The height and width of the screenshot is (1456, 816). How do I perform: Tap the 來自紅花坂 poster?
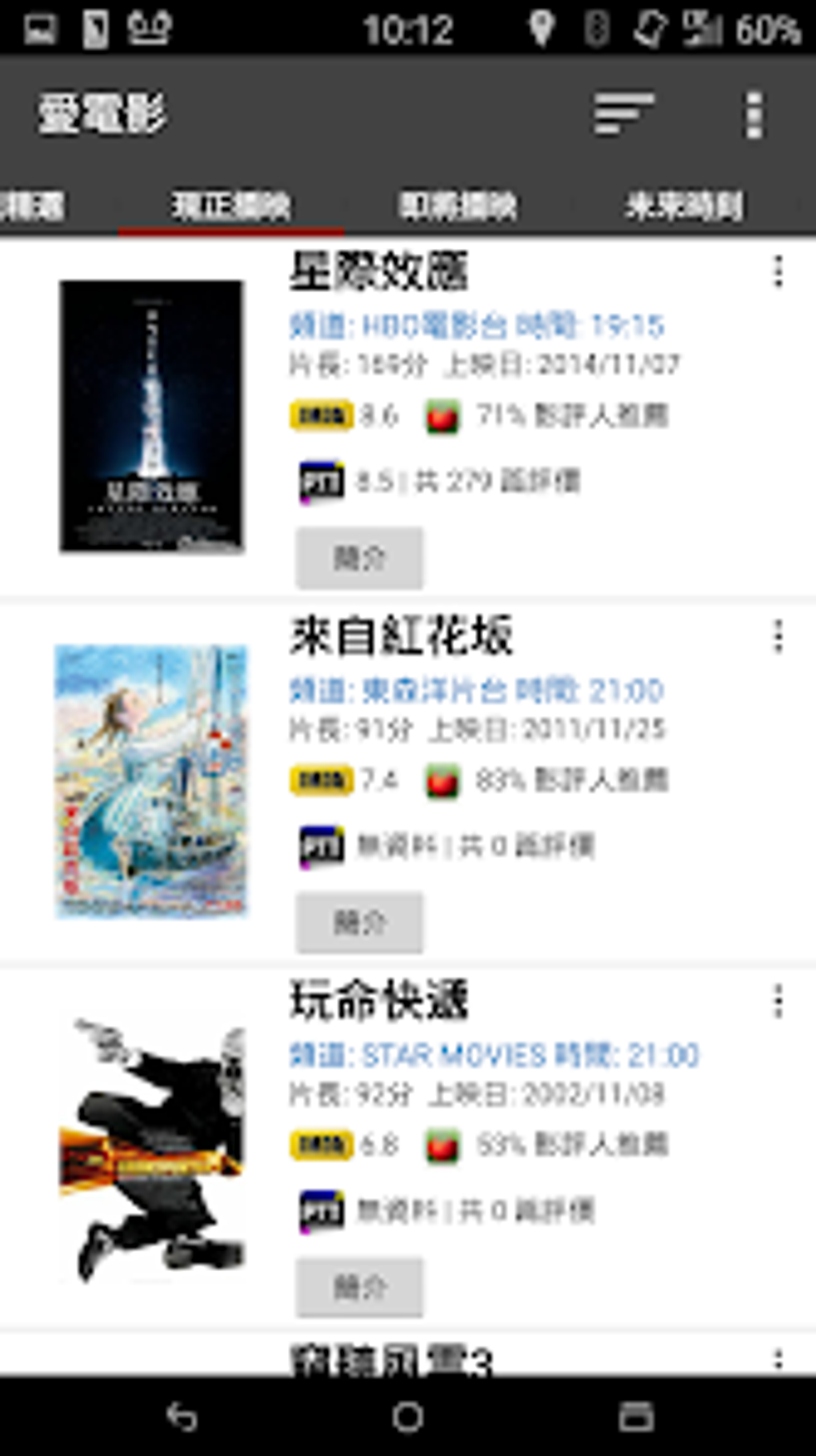(x=152, y=781)
